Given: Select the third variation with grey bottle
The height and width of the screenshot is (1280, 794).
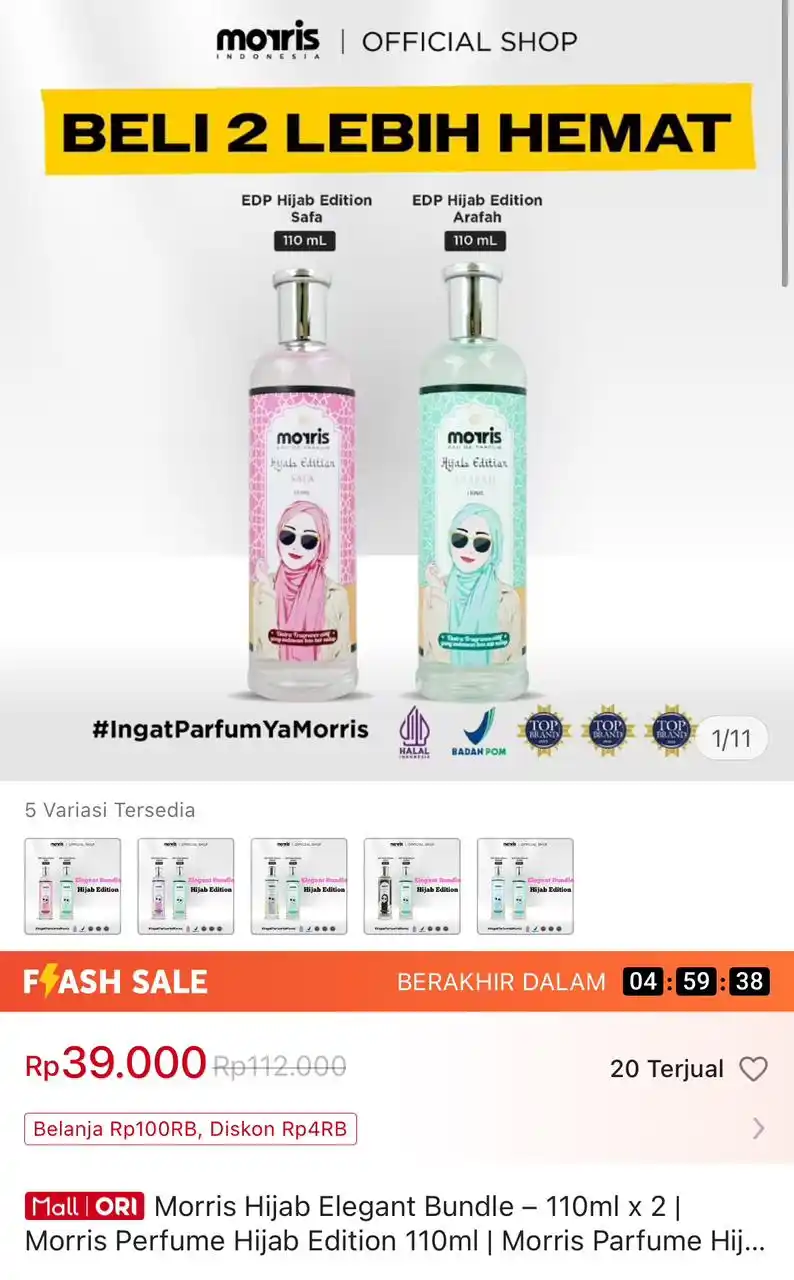Looking at the screenshot, I should 299,886.
